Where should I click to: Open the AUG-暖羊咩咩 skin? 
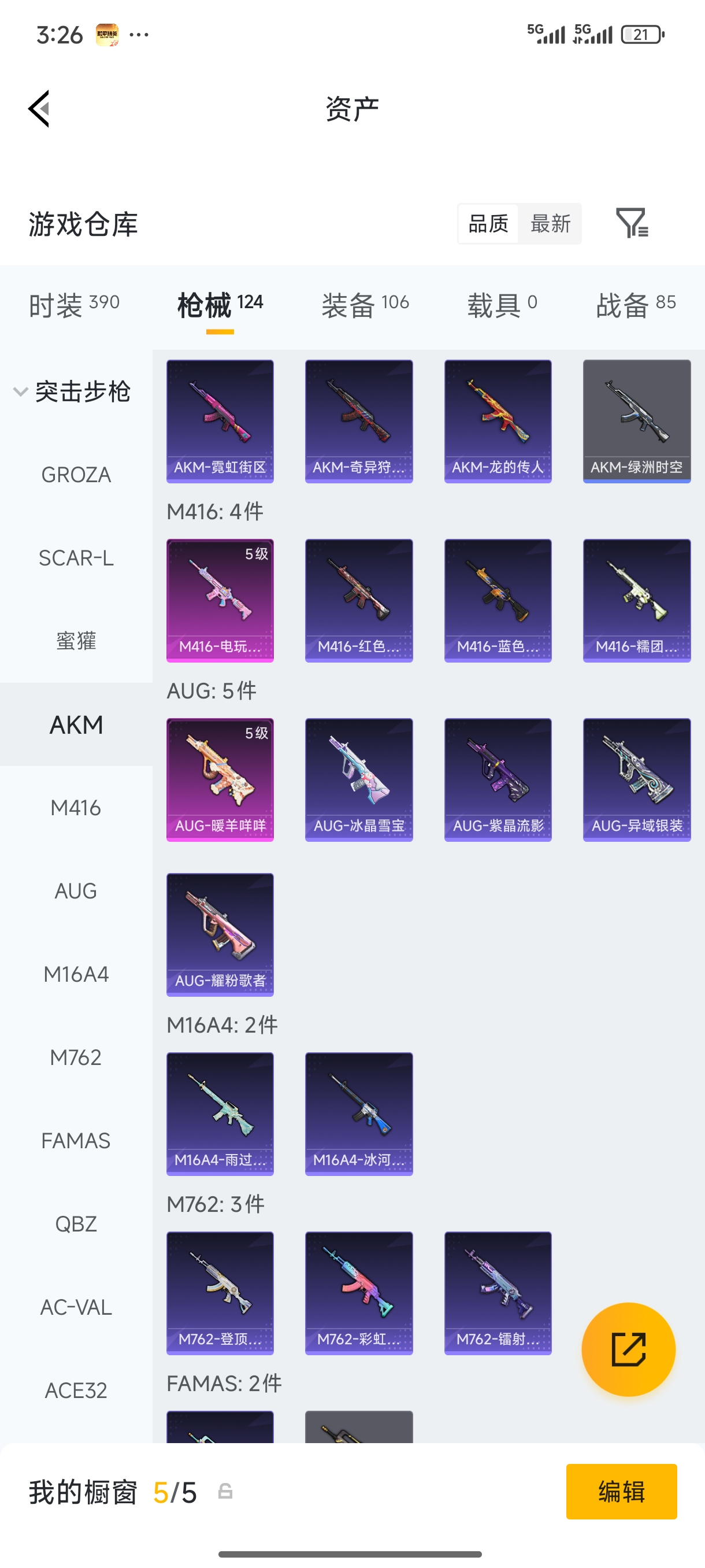[x=220, y=780]
